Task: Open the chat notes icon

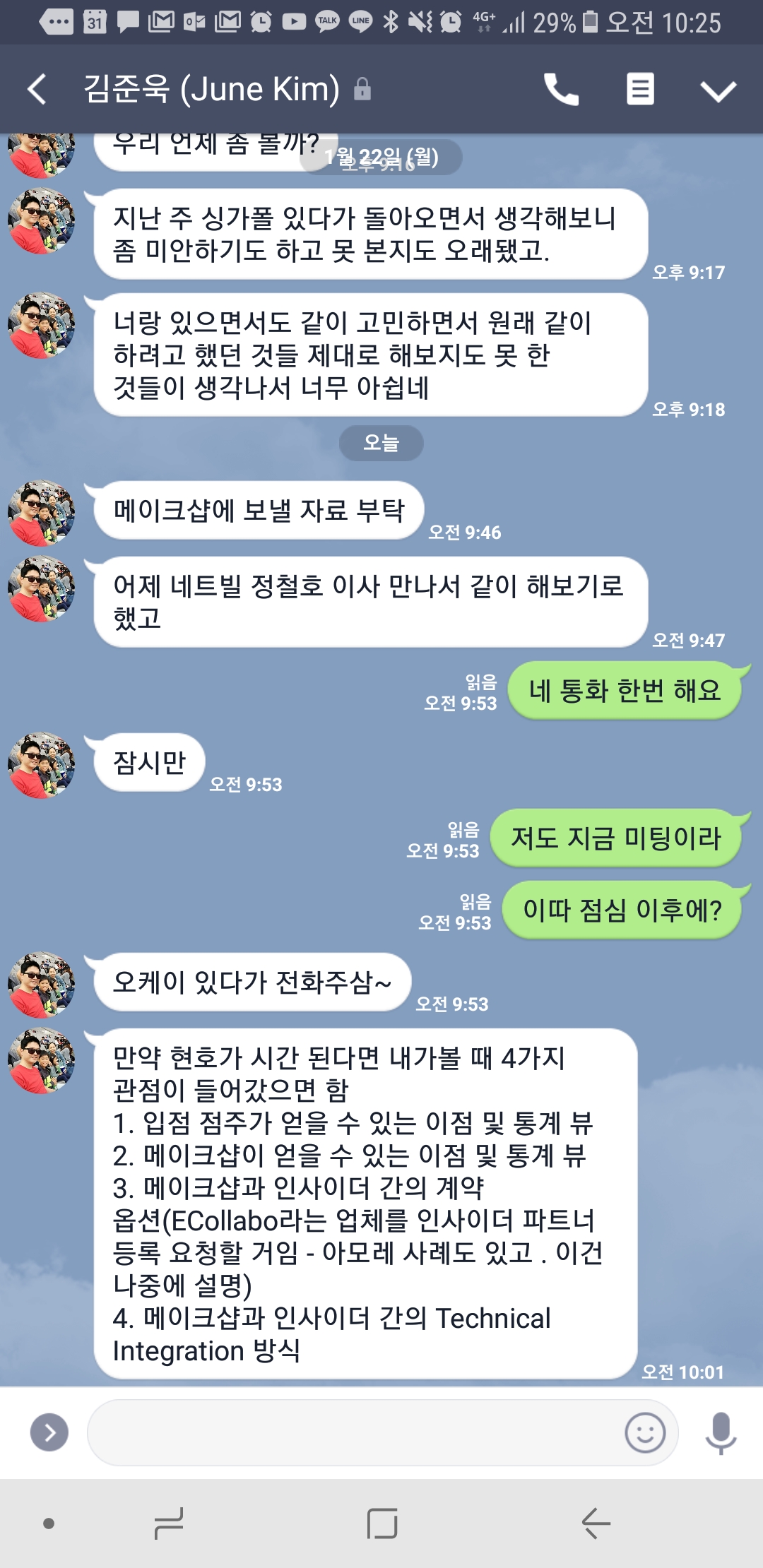Action: [640, 90]
